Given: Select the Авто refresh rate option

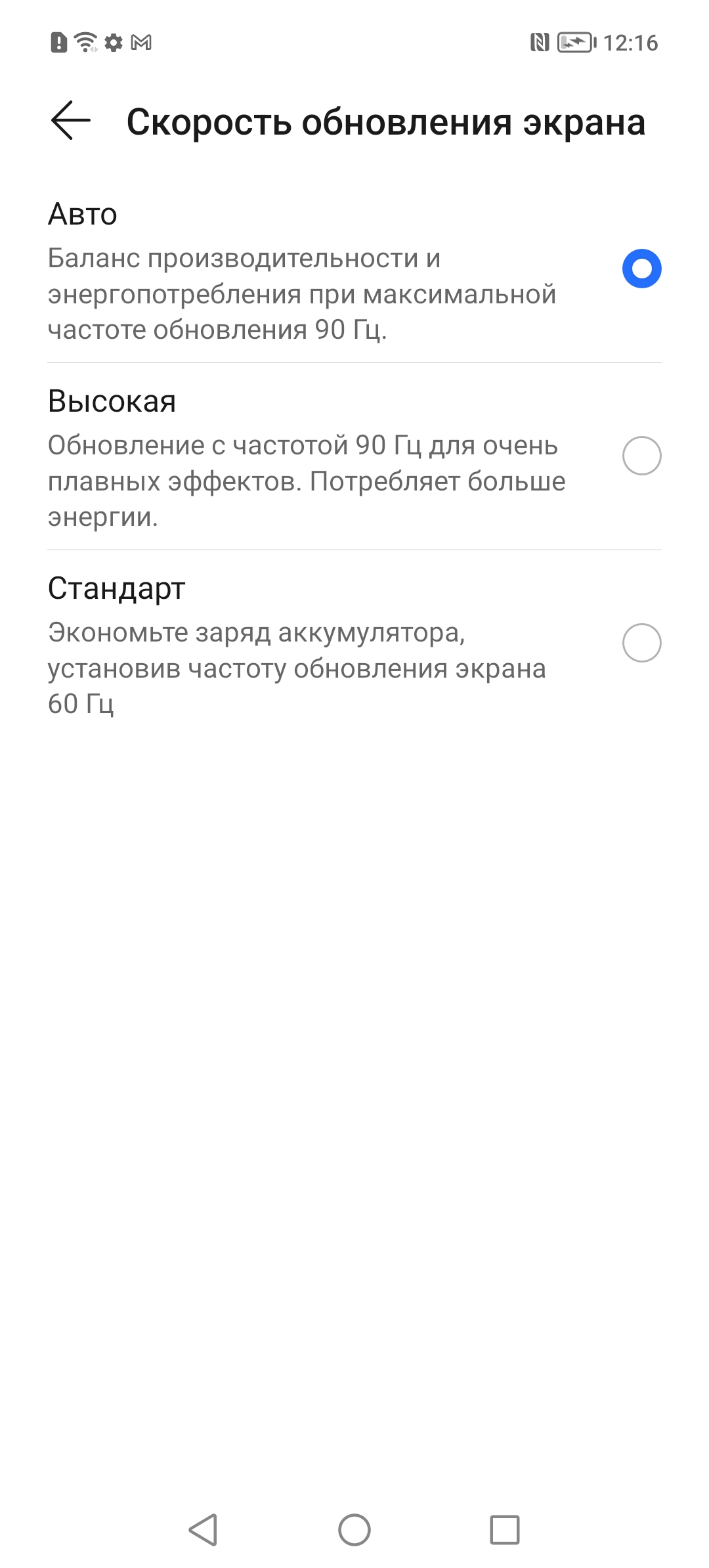Looking at the screenshot, I should (641, 269).
